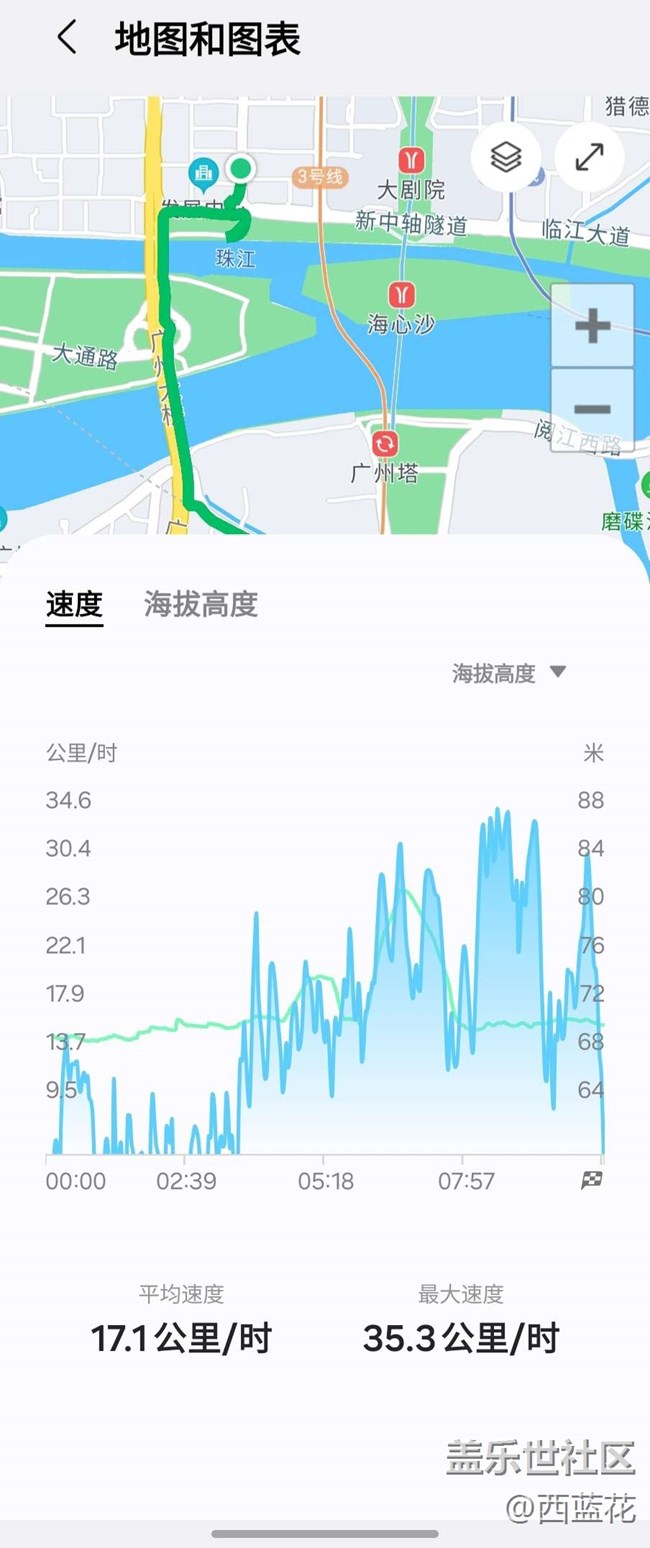Select the 速度 tab
The width and height of the screenshot is (650, 1548).
pos(74,604)
